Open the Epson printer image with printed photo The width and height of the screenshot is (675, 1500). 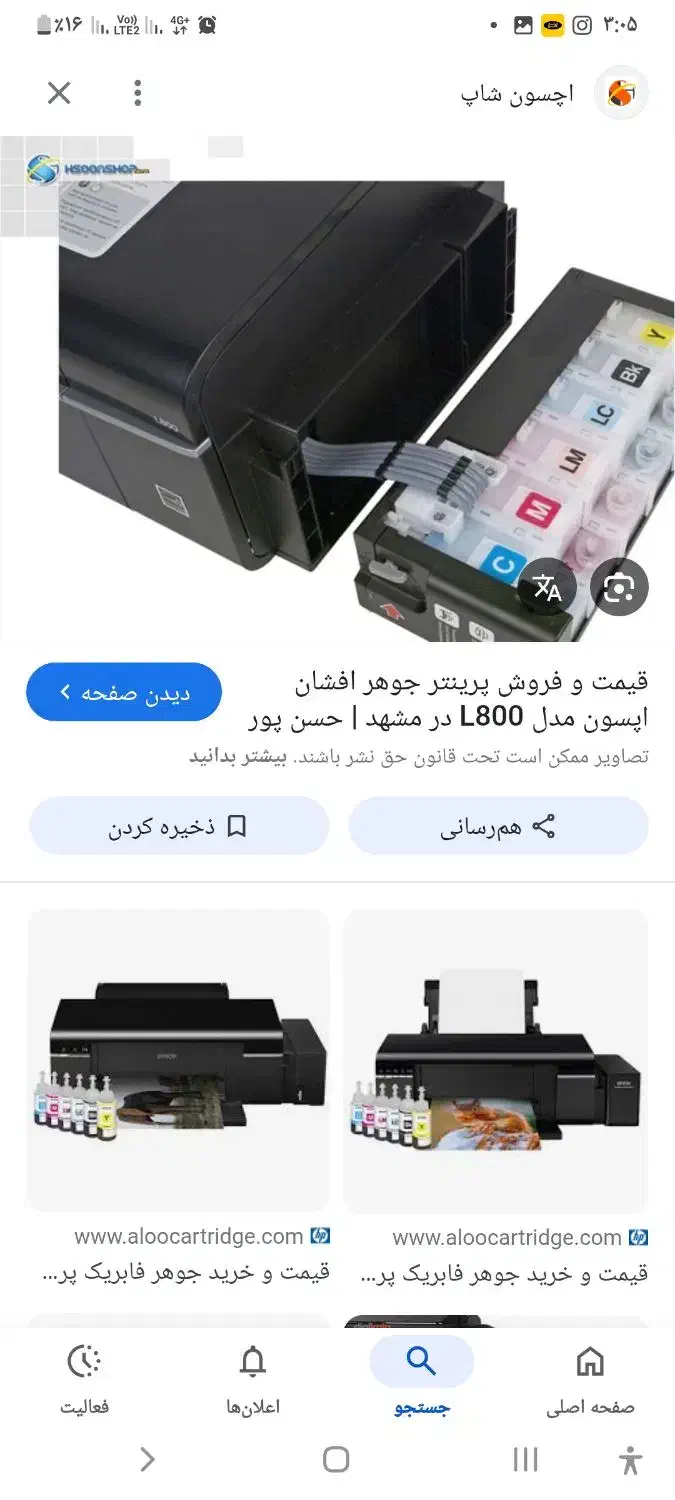[x=179, y=1060]
